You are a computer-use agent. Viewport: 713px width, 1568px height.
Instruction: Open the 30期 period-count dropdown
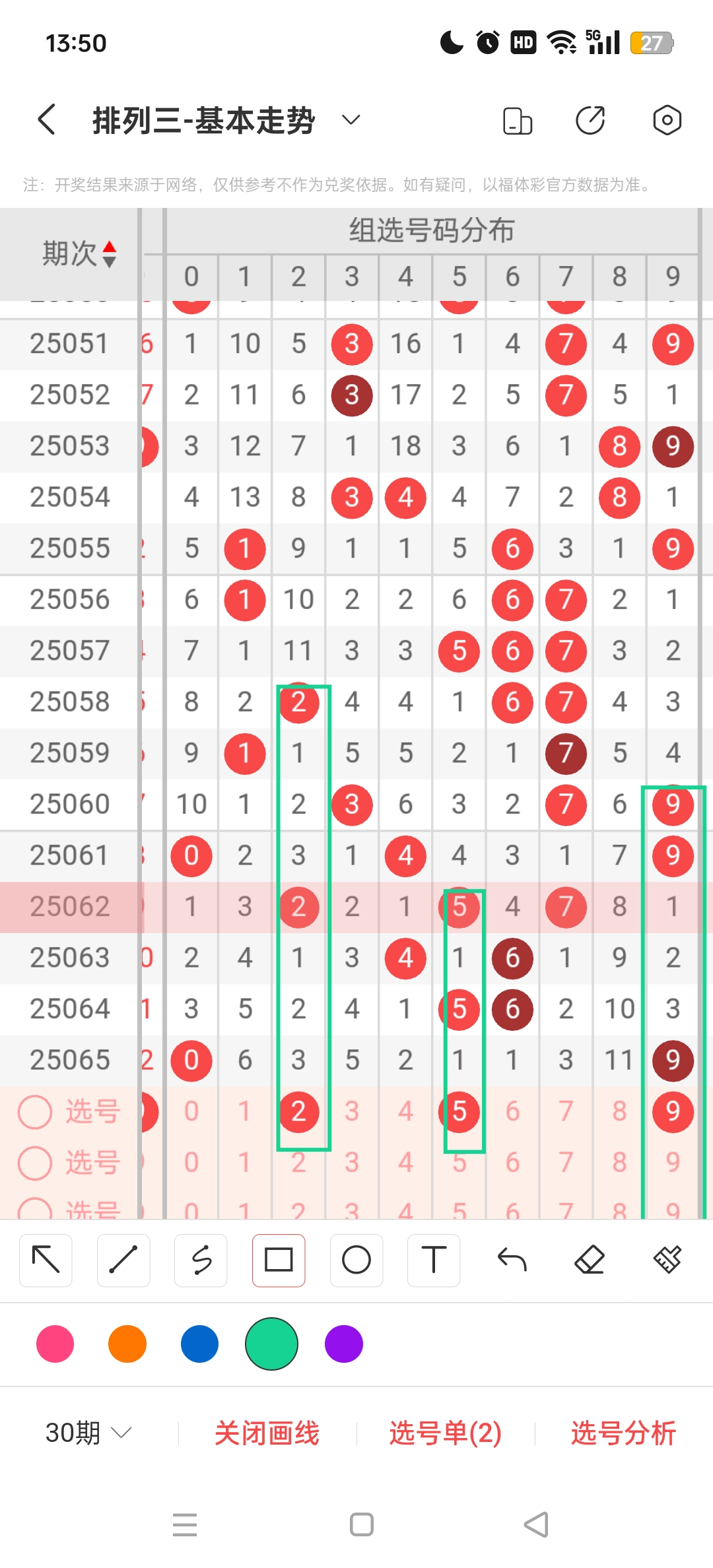(88, 1433)
